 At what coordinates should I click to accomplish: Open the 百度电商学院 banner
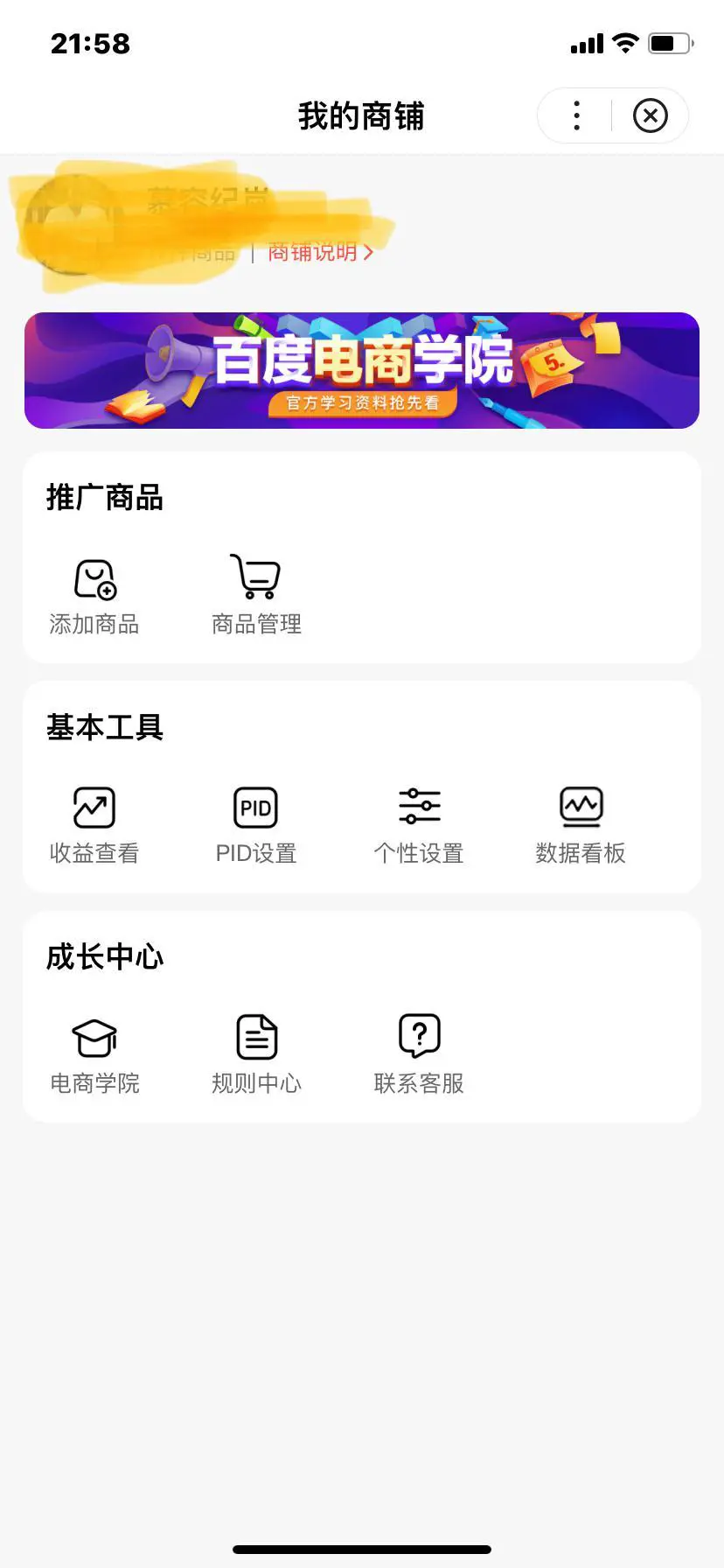(362, 370)
